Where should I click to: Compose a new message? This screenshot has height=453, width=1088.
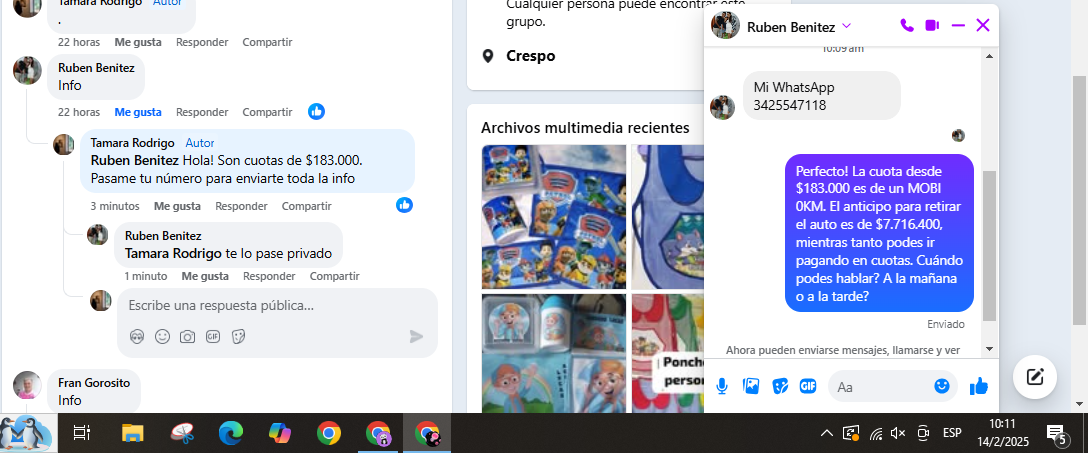point(1035,377)
